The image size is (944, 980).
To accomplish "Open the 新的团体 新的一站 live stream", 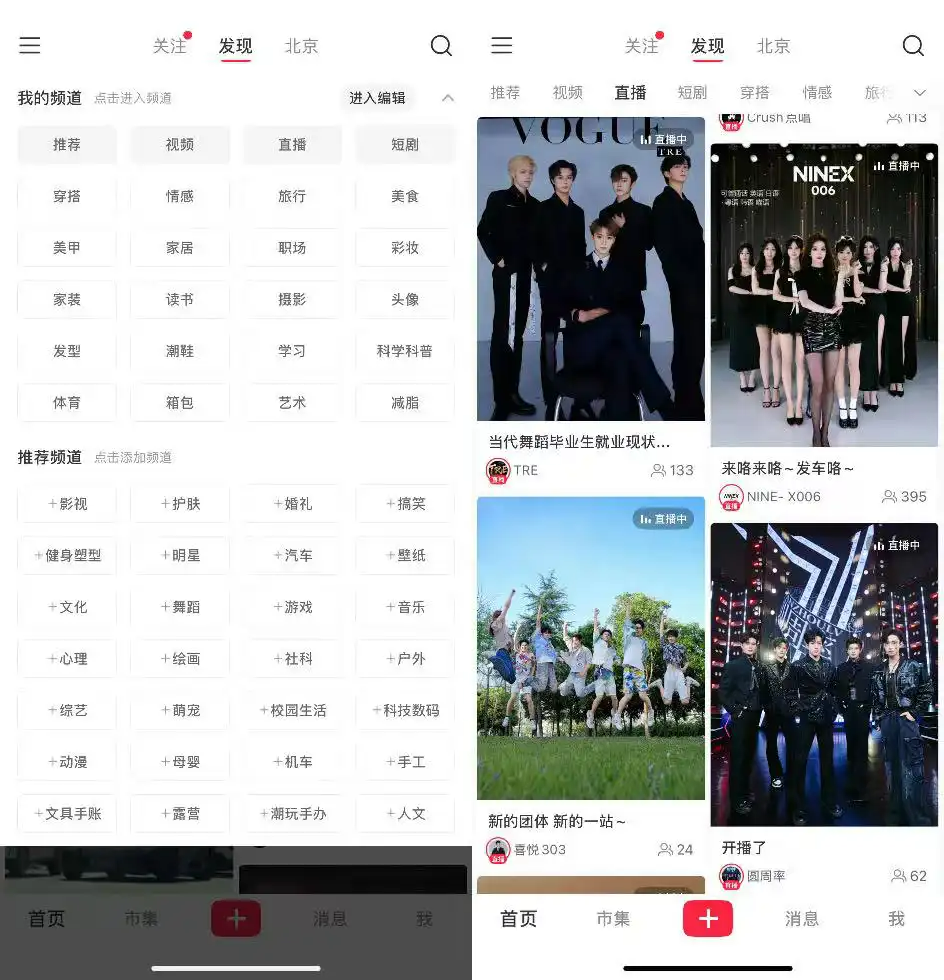I will tap(590, 650).
